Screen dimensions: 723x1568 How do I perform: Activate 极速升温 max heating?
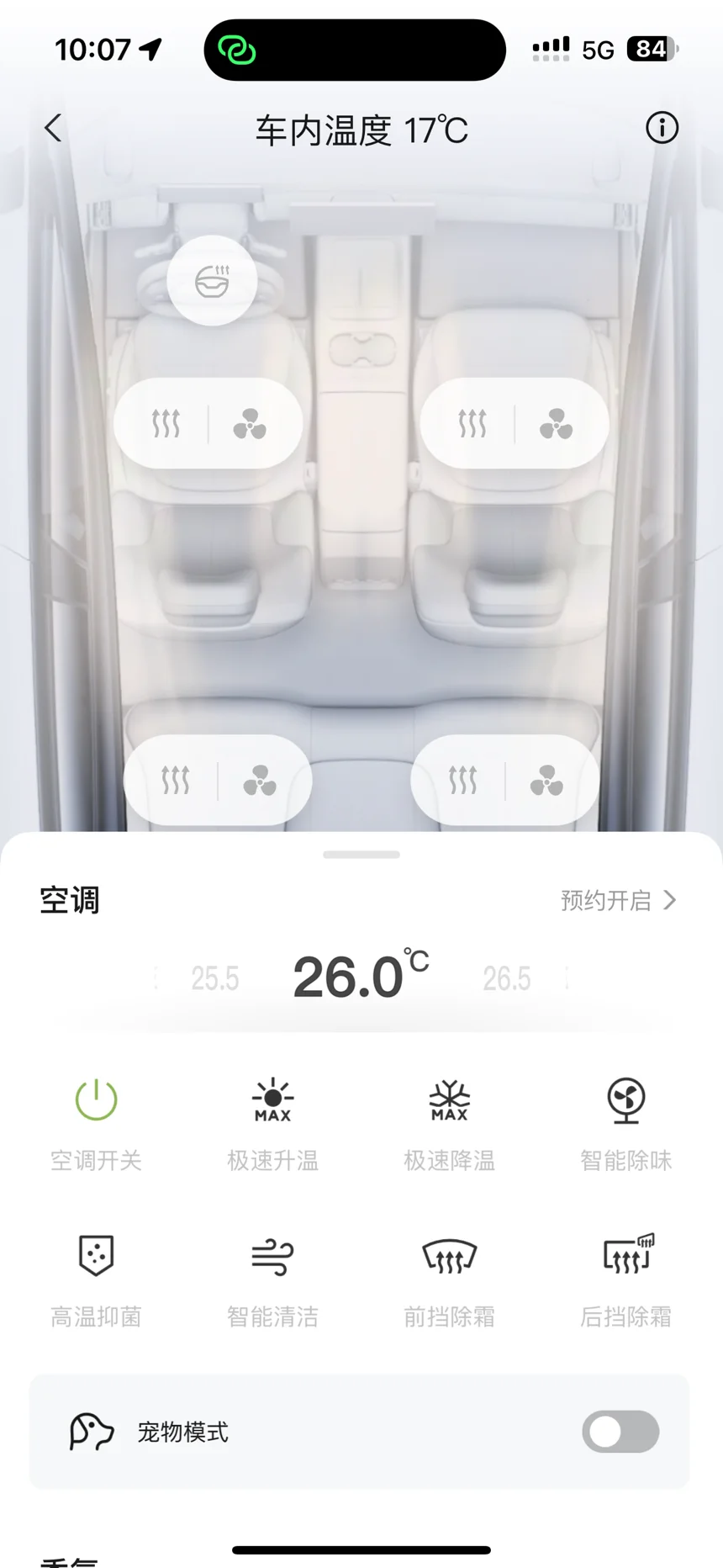[272, 1100]
